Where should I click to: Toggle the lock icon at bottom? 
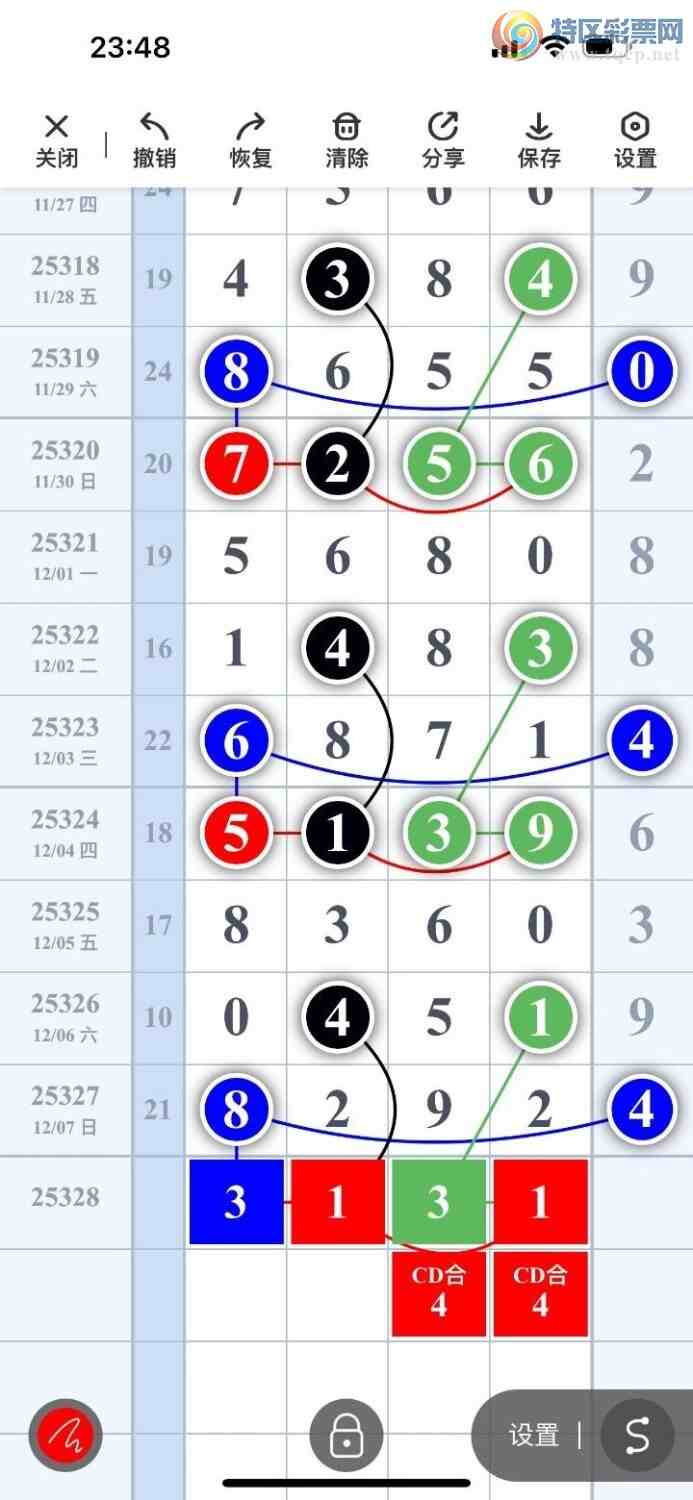[x=346, y=1436]
